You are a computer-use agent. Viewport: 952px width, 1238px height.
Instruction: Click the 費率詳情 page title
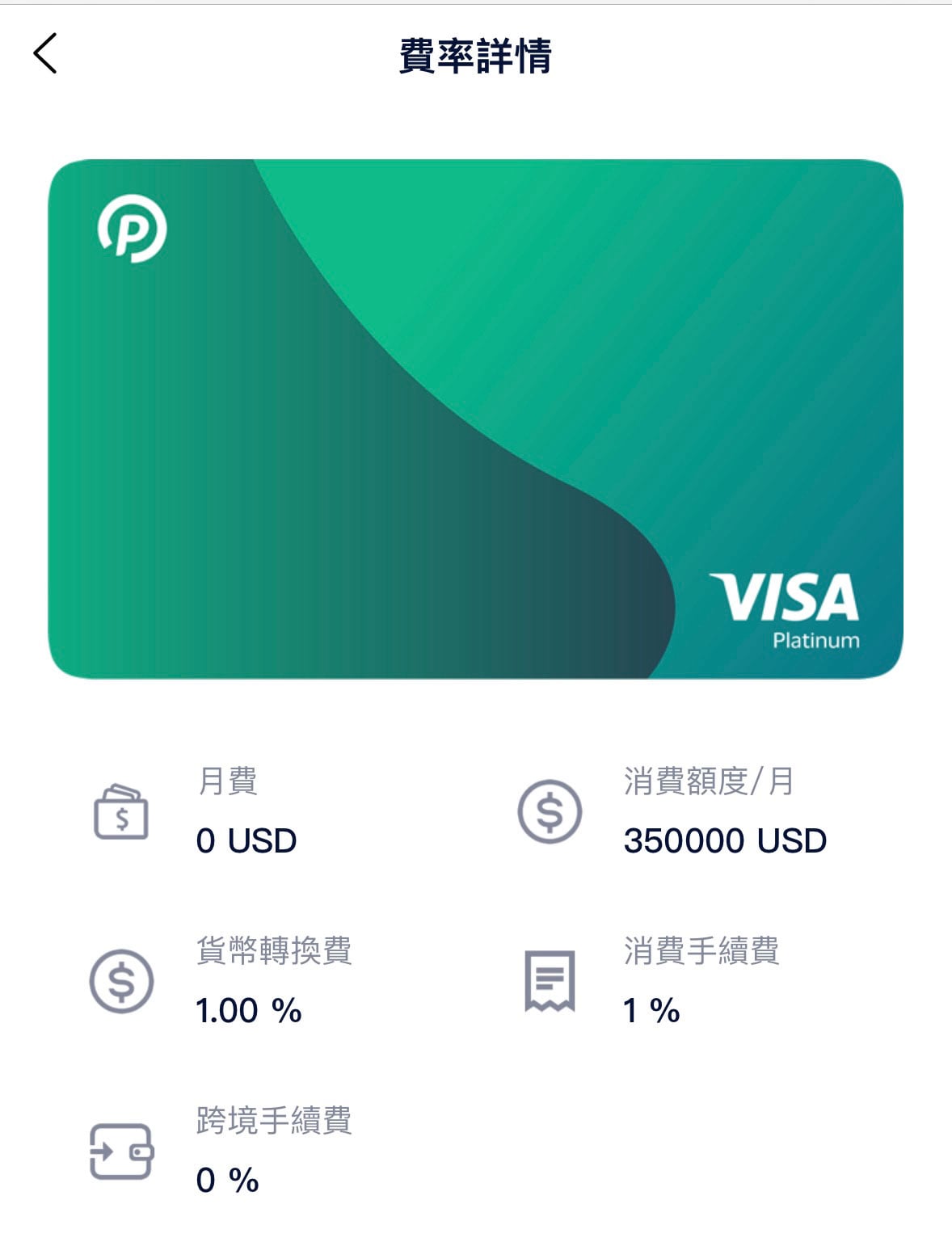[477, 53]
